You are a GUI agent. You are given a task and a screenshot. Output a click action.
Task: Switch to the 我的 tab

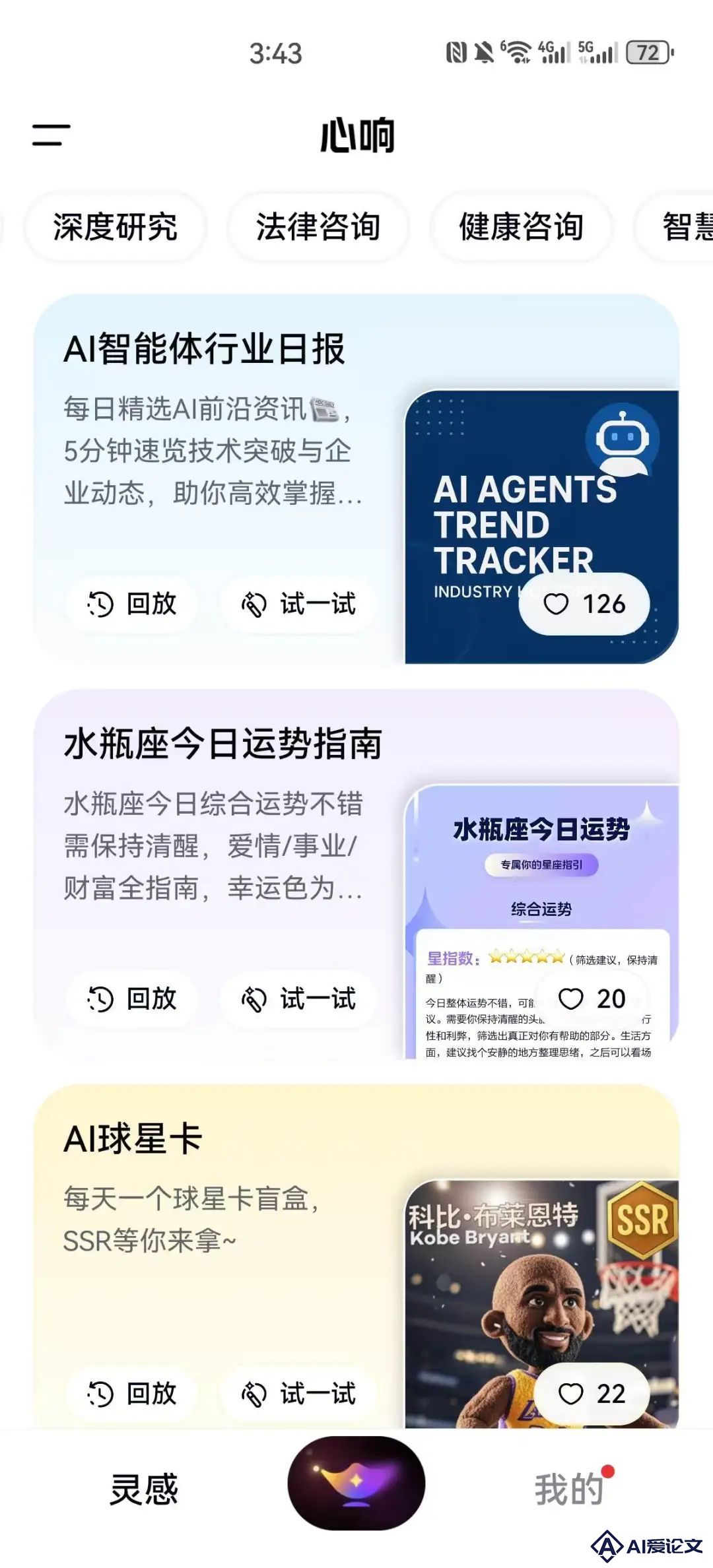click(x=569, y=1489)
